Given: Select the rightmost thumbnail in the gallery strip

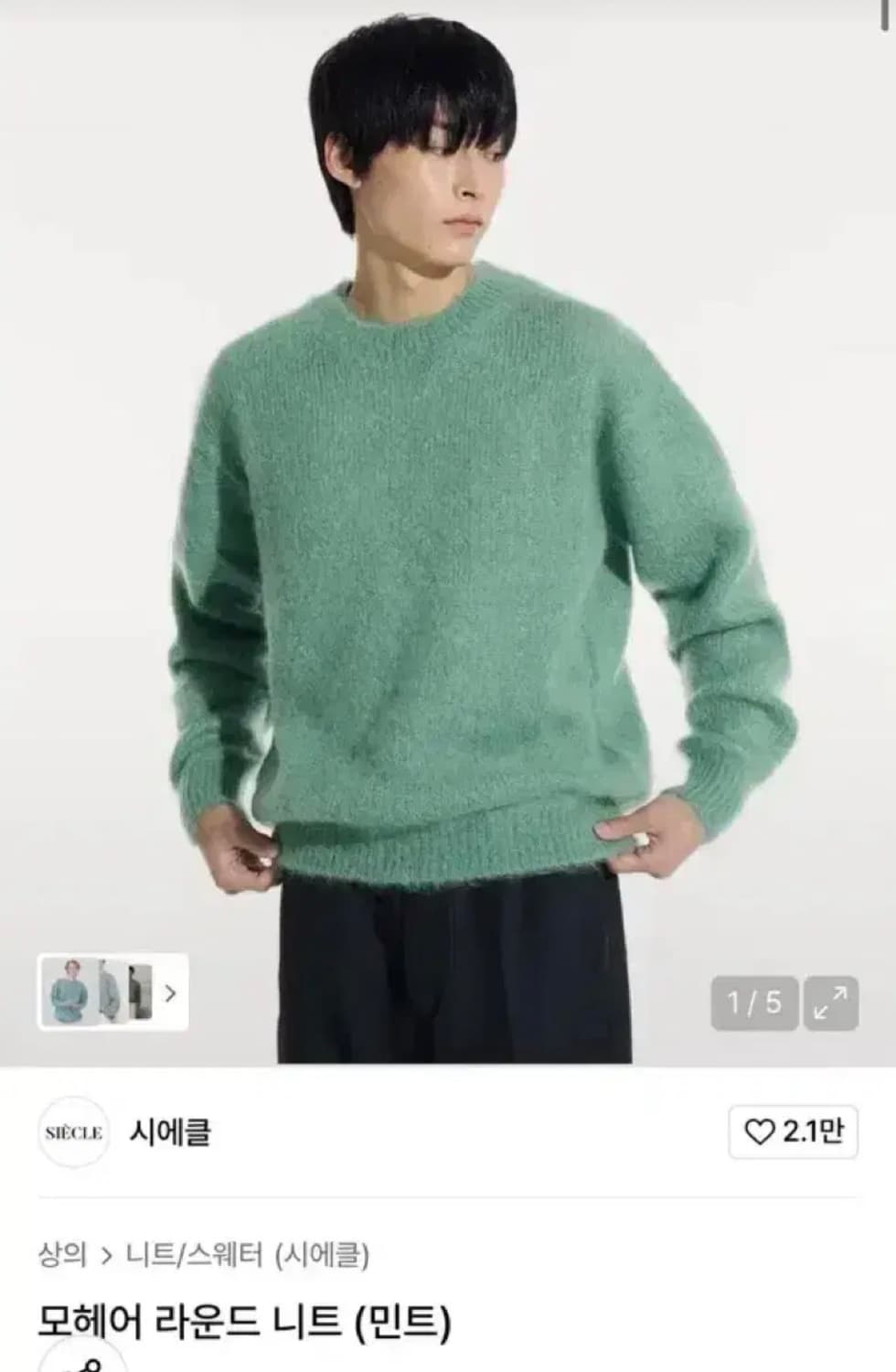Looking at the screenshot, I should point(140,992).
